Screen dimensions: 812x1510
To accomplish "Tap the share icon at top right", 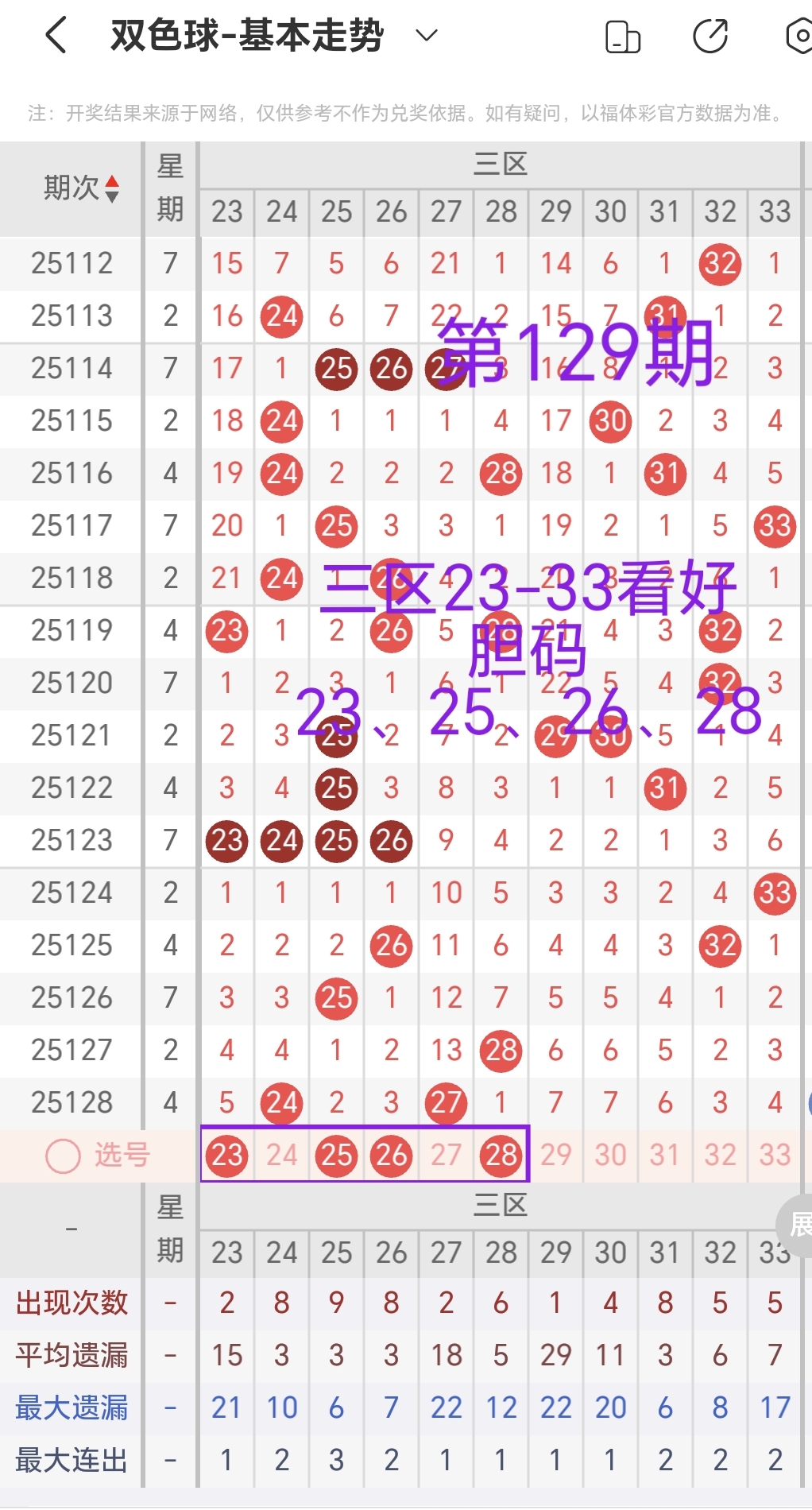I will click(711, 35).
